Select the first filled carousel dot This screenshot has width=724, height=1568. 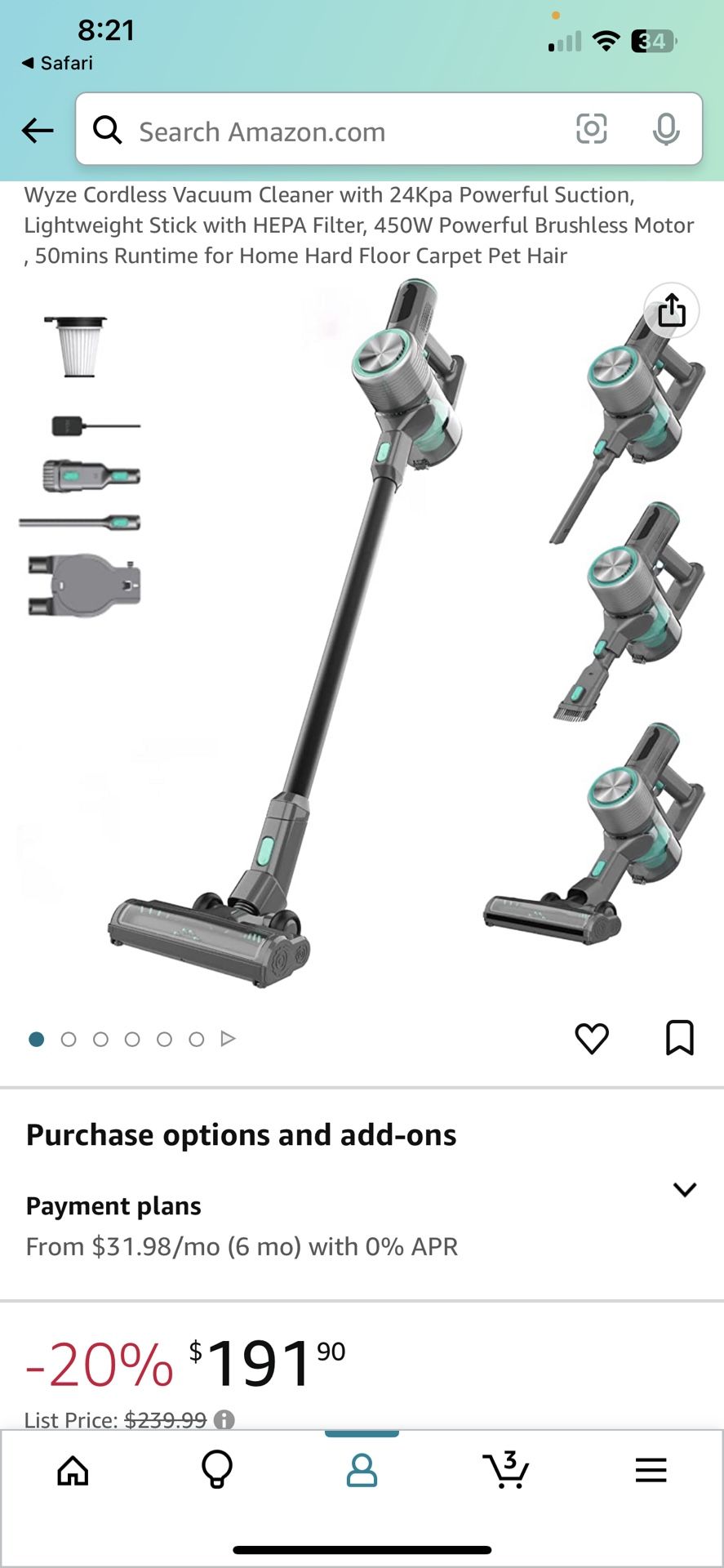[37, 1039]
